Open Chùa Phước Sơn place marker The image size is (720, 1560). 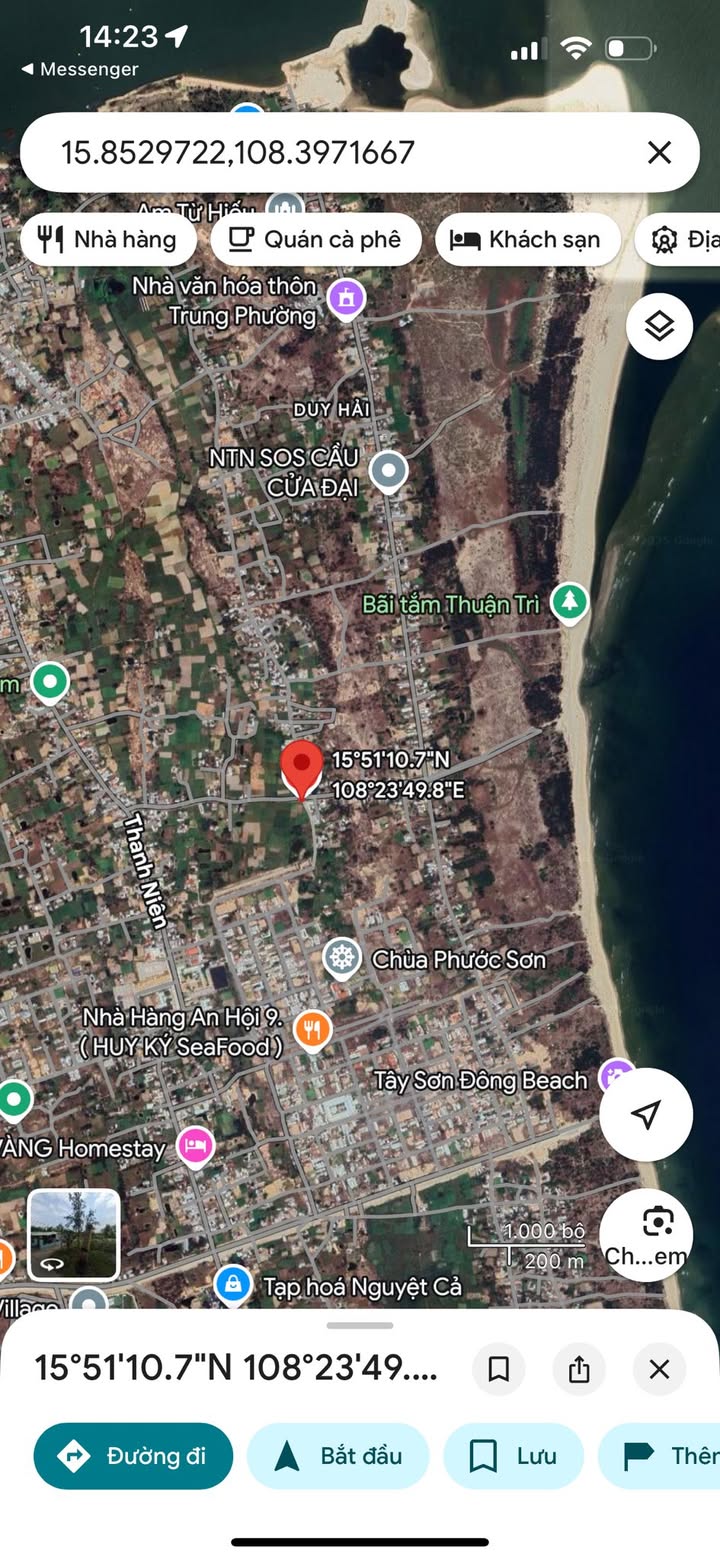click(342, 958)
